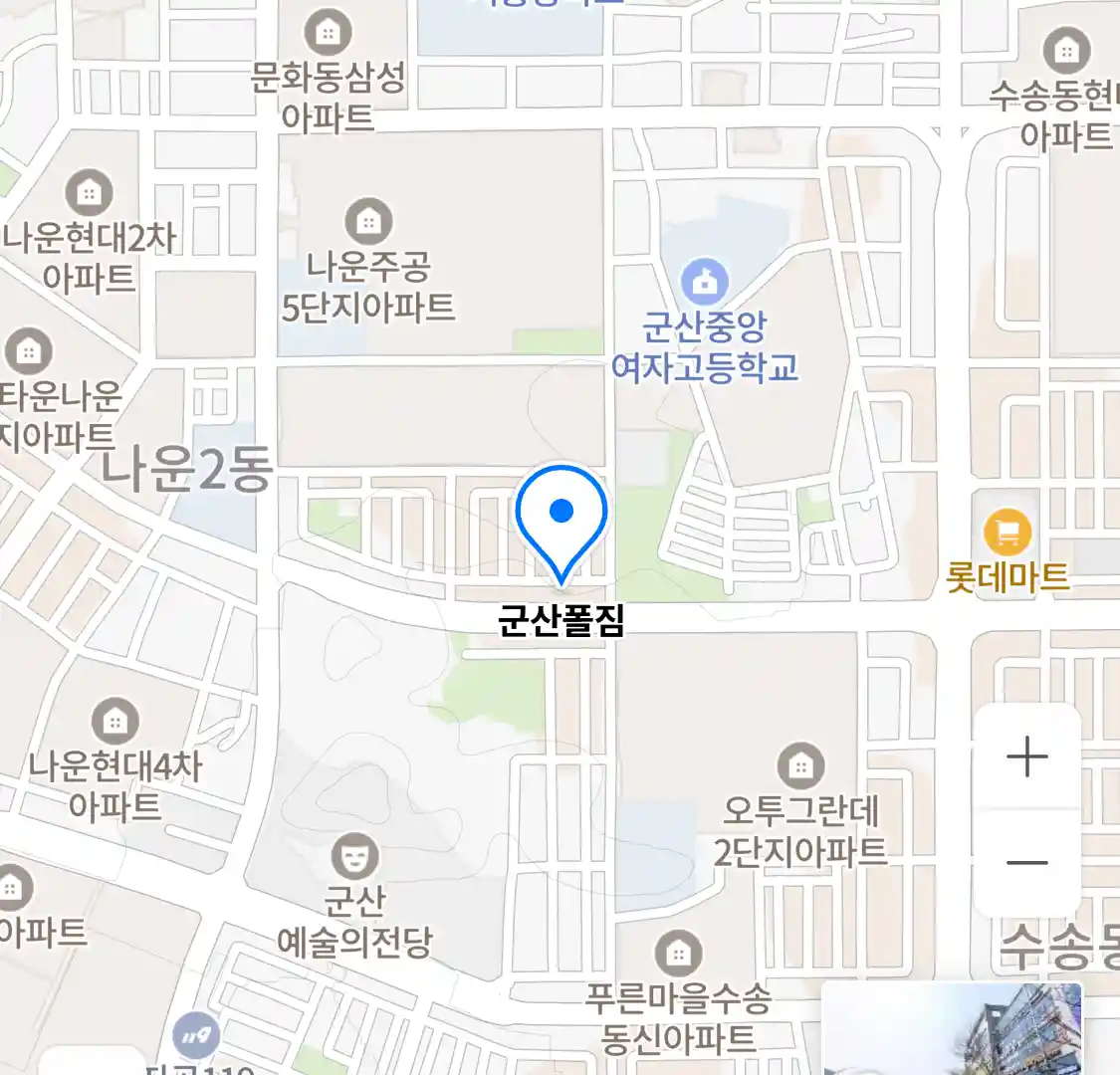
Task: Select the 롯데마트 shopping marker
Action: click(x=1007, y=534)
